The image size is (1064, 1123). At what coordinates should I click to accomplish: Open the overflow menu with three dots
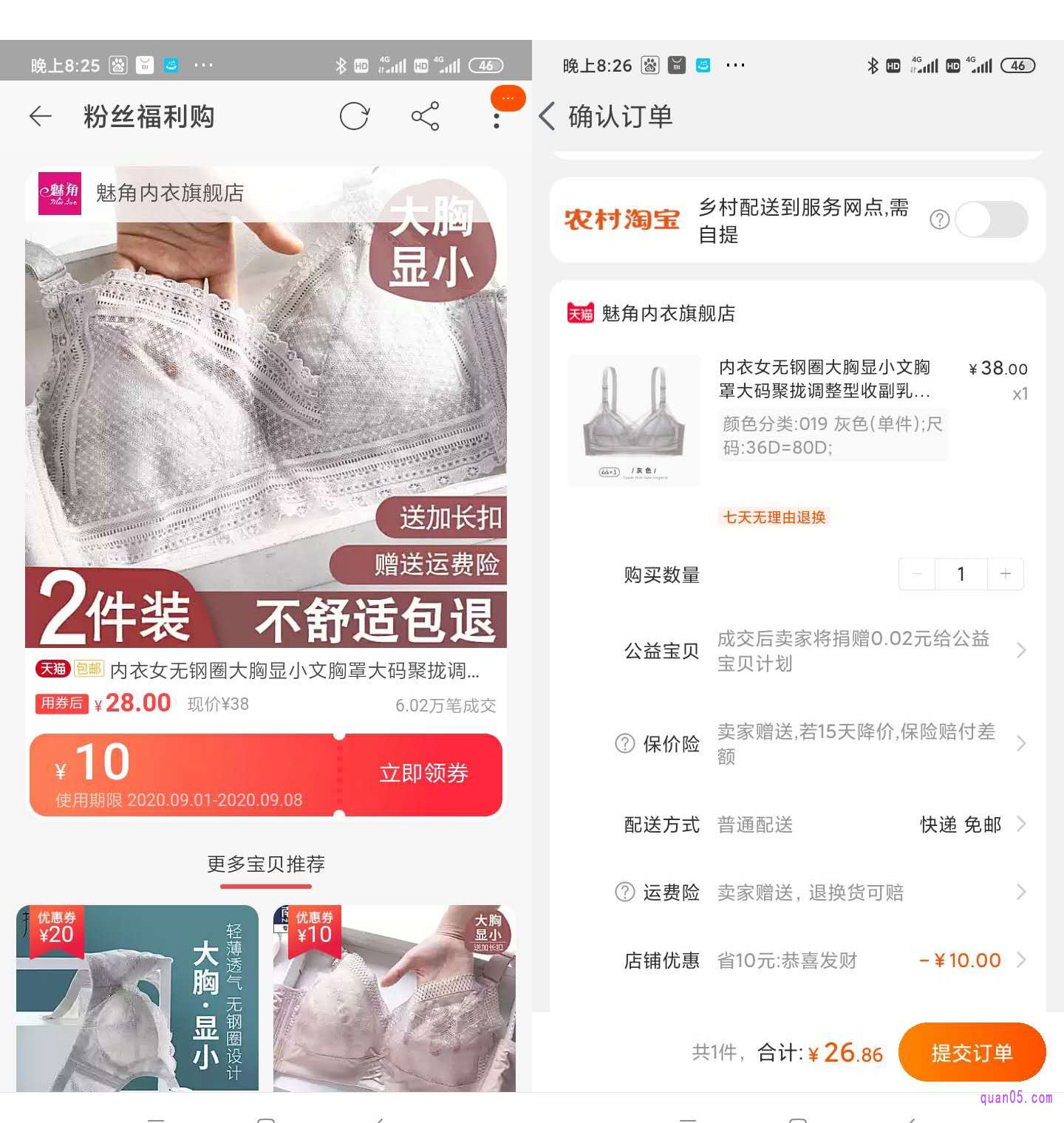497,118
